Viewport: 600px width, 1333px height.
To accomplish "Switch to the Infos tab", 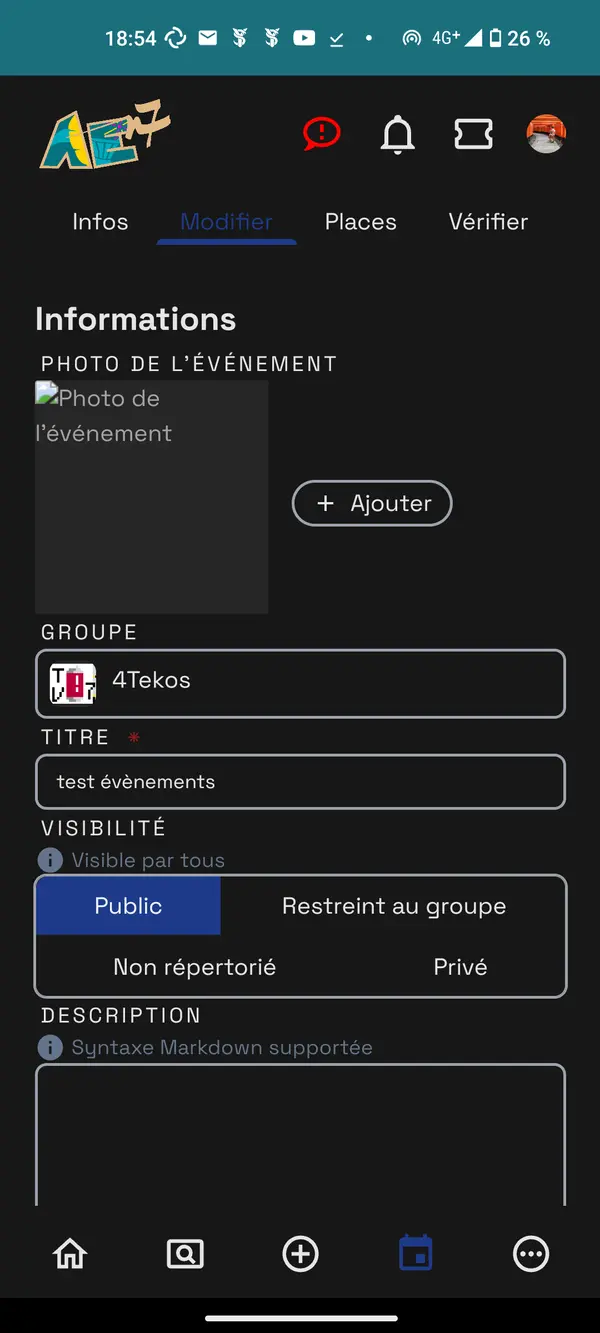I will [100, 222].
